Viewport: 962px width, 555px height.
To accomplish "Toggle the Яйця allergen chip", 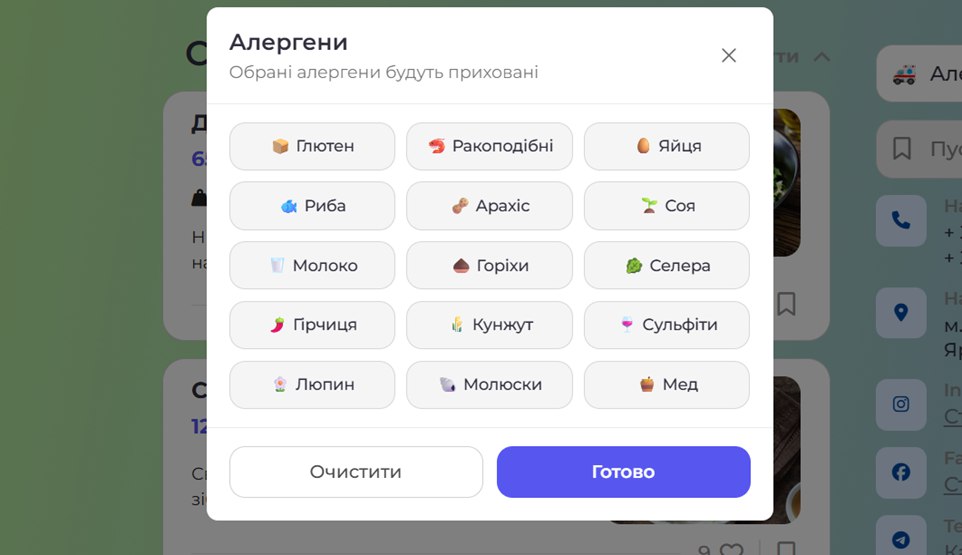I will 666,146.
